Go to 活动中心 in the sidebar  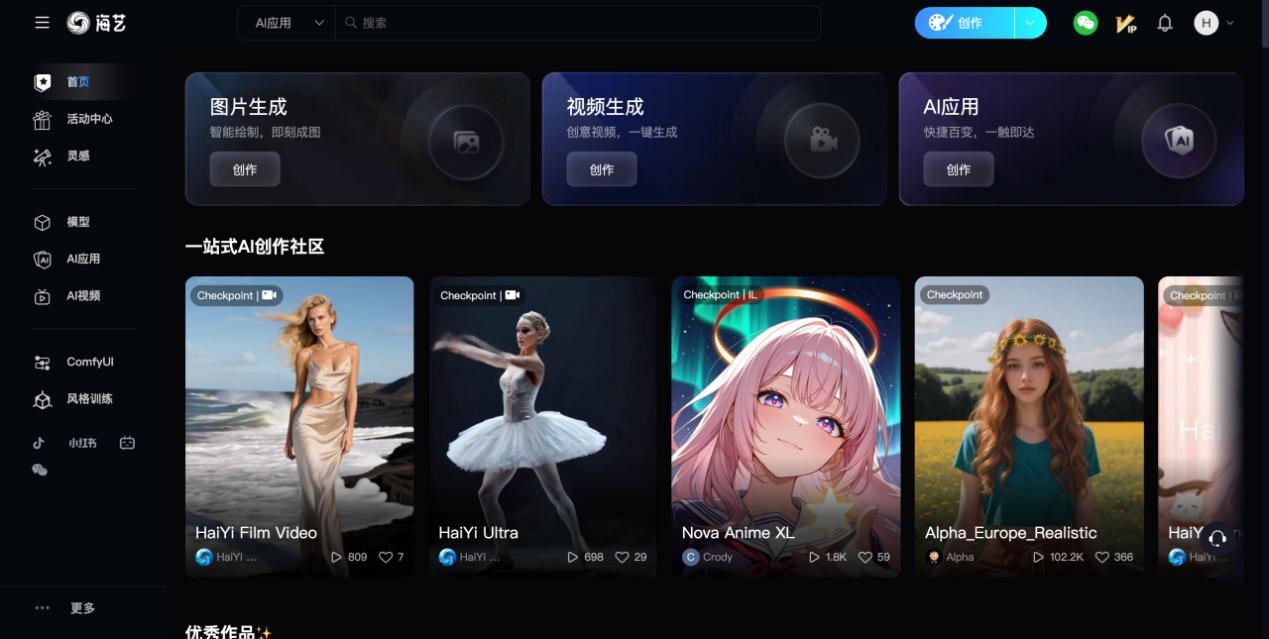pyautogui.click(x=88, y=119)
